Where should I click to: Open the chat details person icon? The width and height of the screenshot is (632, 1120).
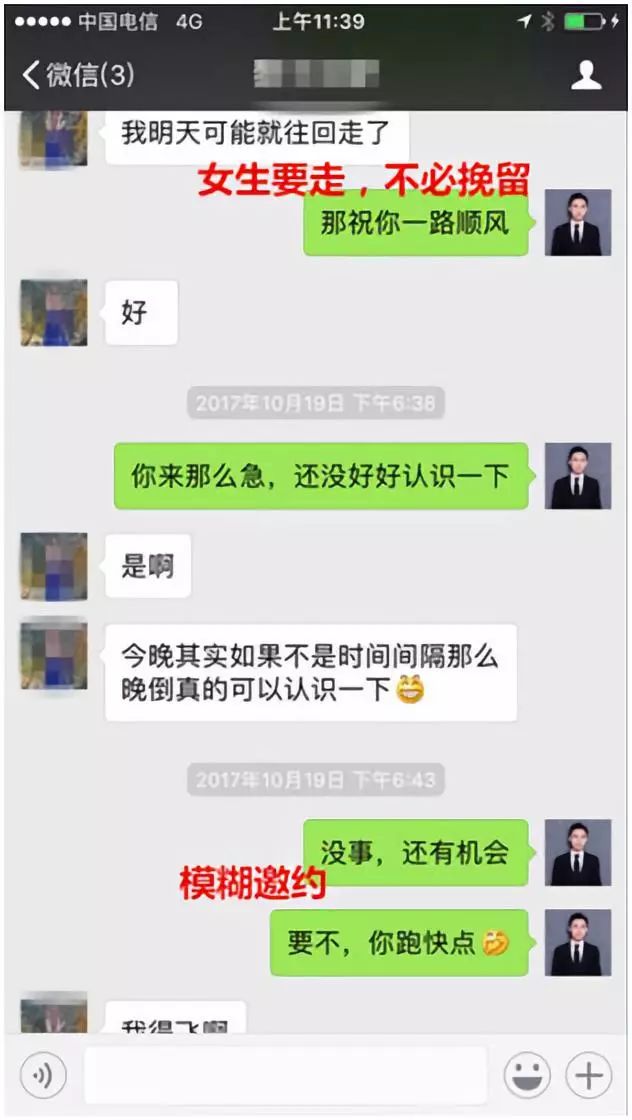[586, 75]
